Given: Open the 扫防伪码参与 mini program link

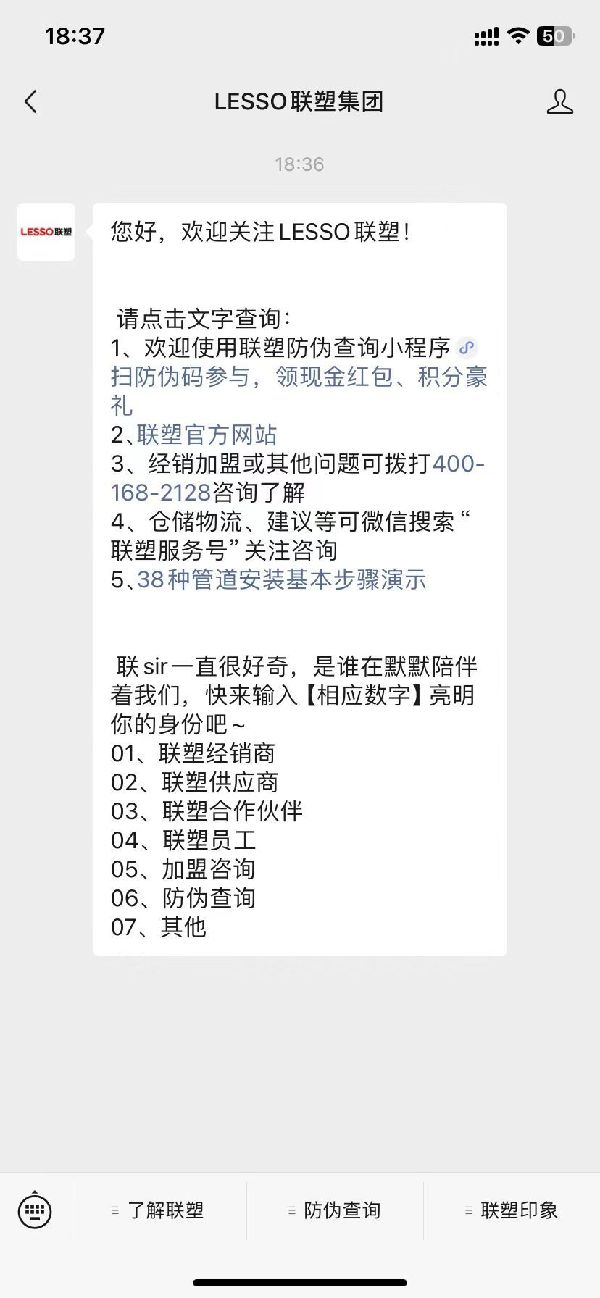Looking at the screenshot, I should point(298,377).
